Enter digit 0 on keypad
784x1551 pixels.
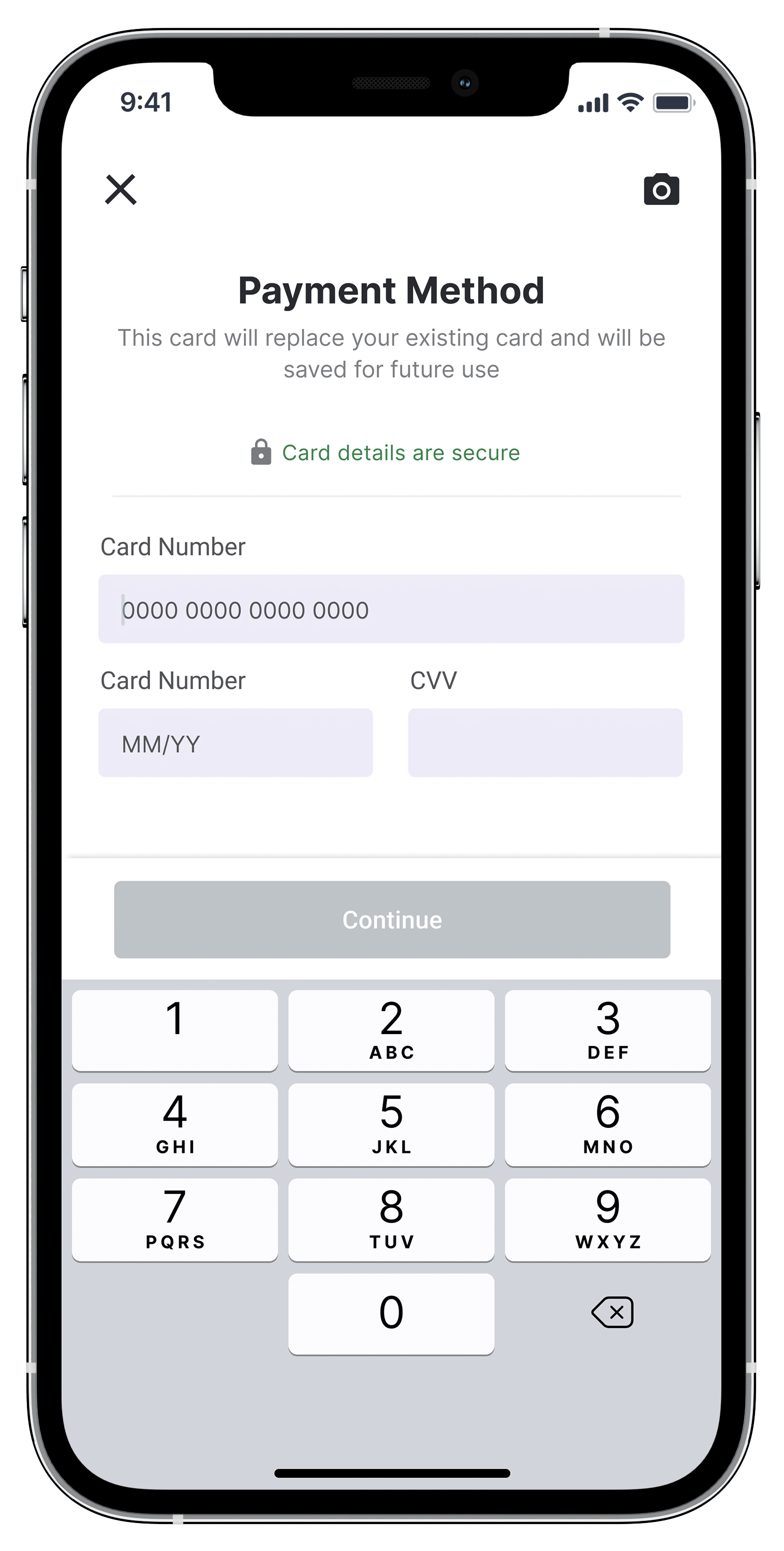[x=391, y=1313]
